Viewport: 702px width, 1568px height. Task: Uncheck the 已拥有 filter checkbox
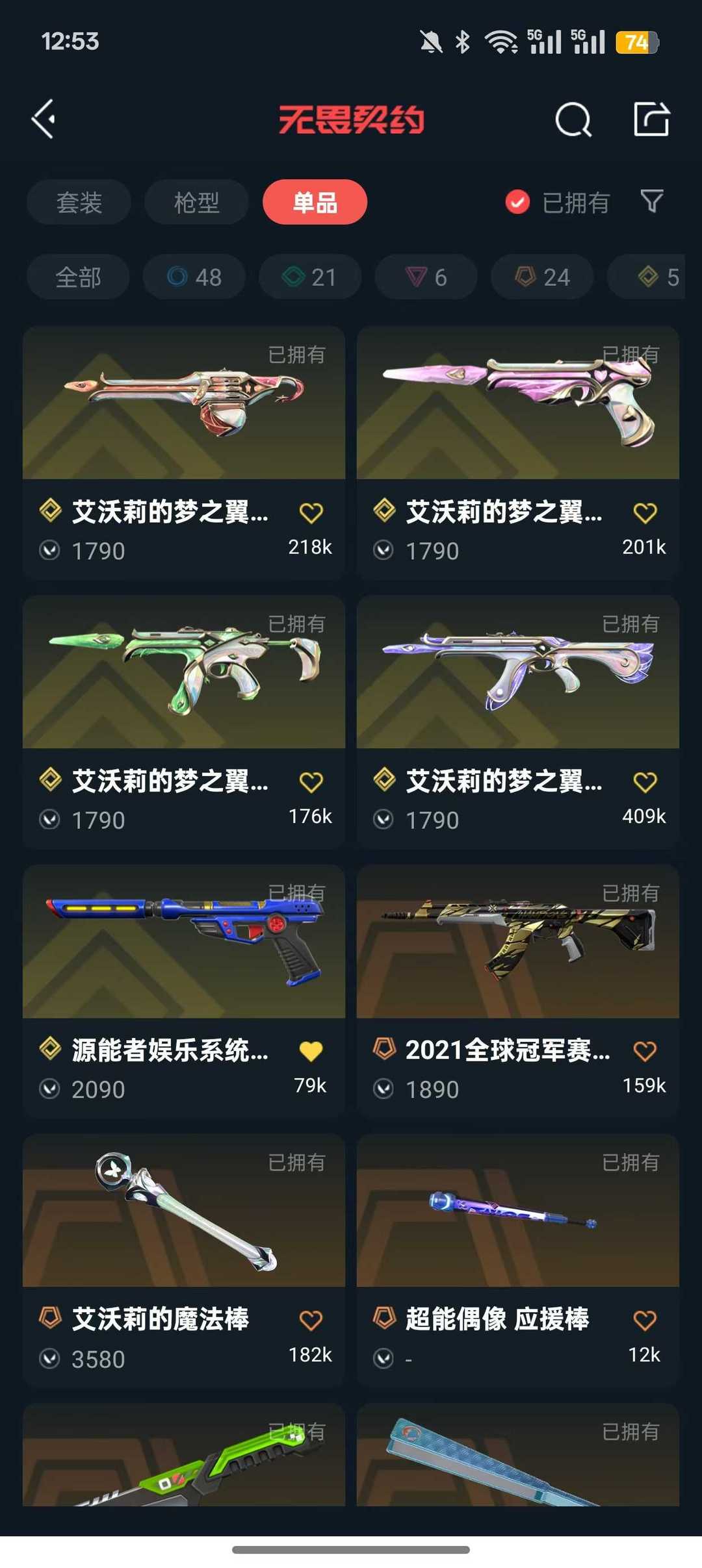(x=517, y=203)
